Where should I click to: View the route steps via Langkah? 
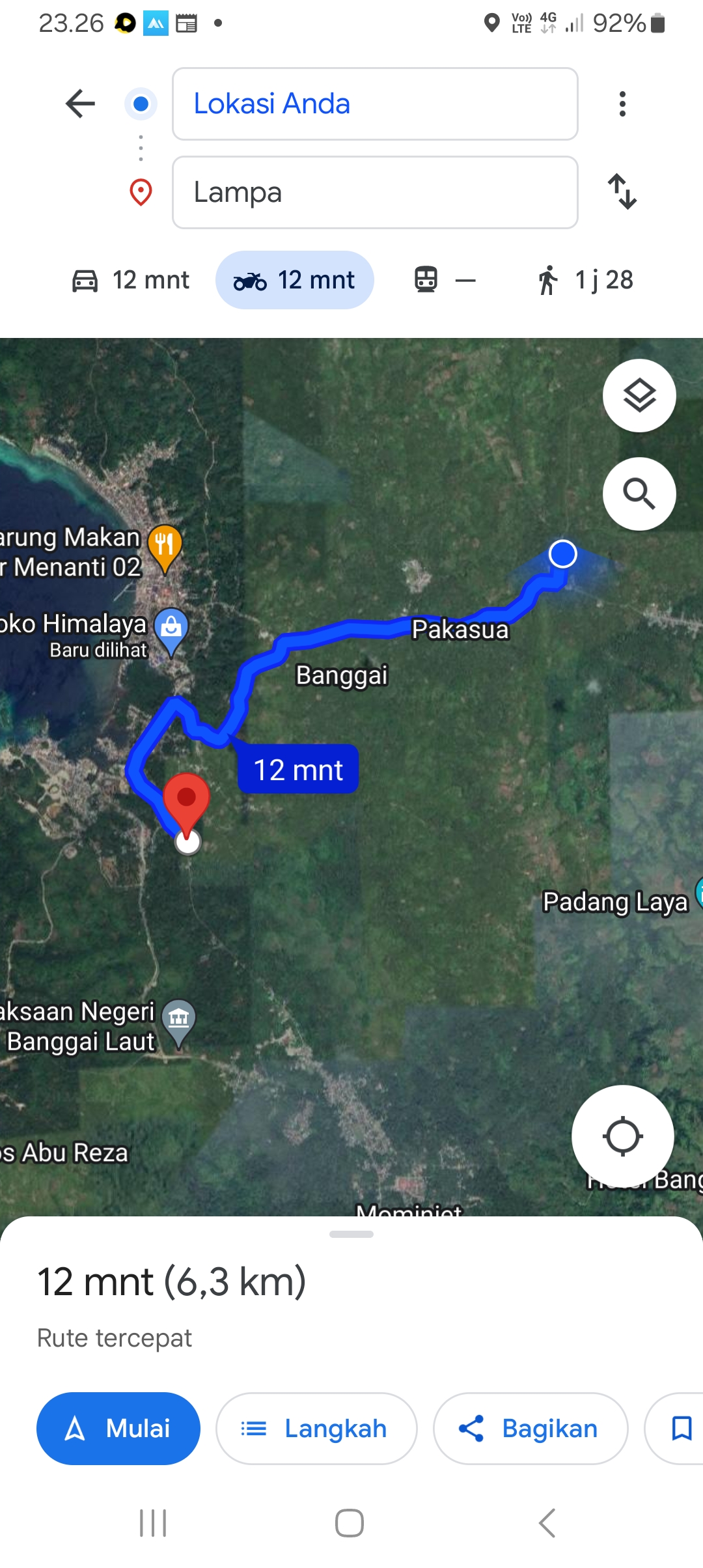pos(316,1429)
